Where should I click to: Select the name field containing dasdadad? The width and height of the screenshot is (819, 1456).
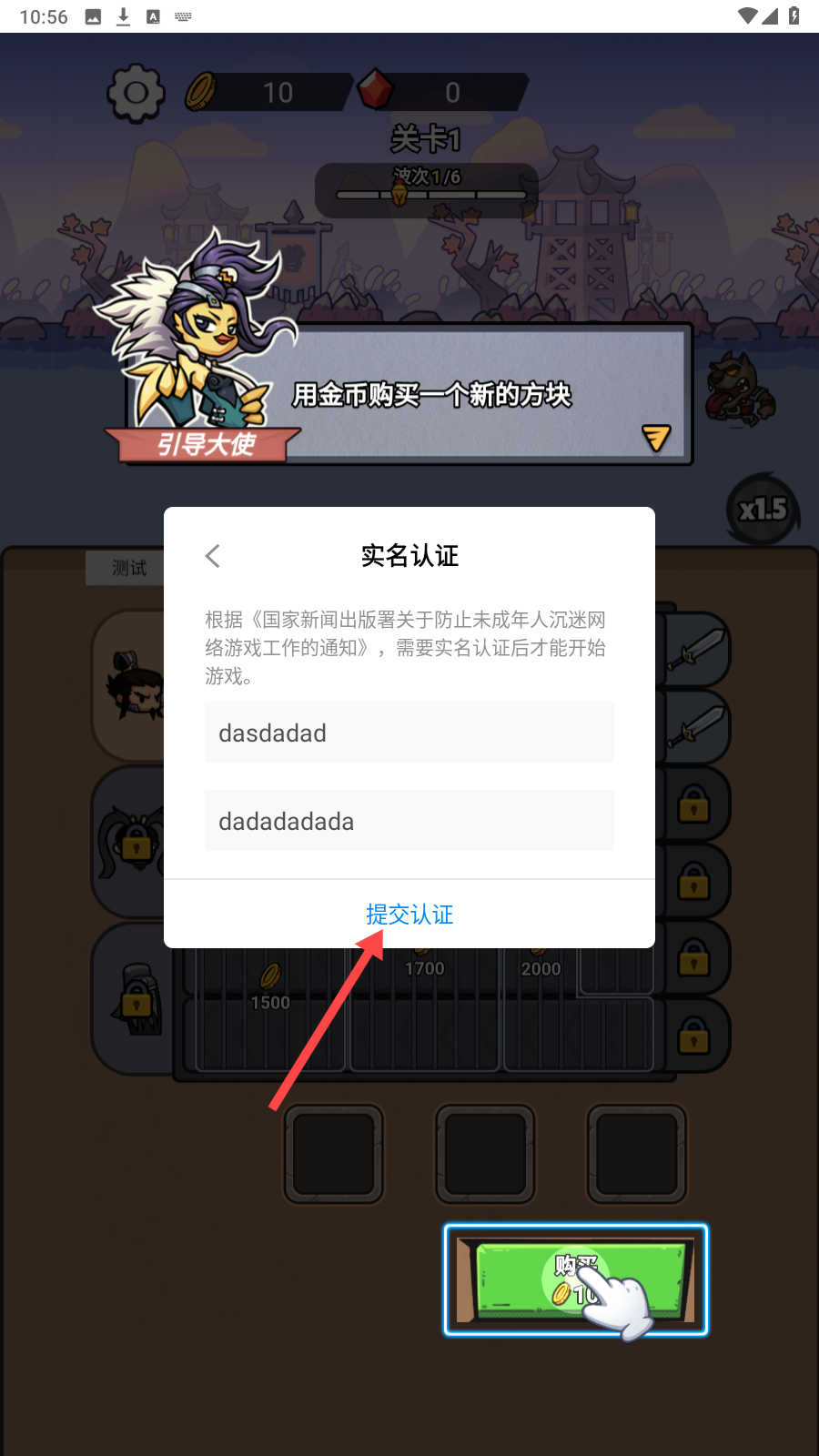click(x=409, y=733)
